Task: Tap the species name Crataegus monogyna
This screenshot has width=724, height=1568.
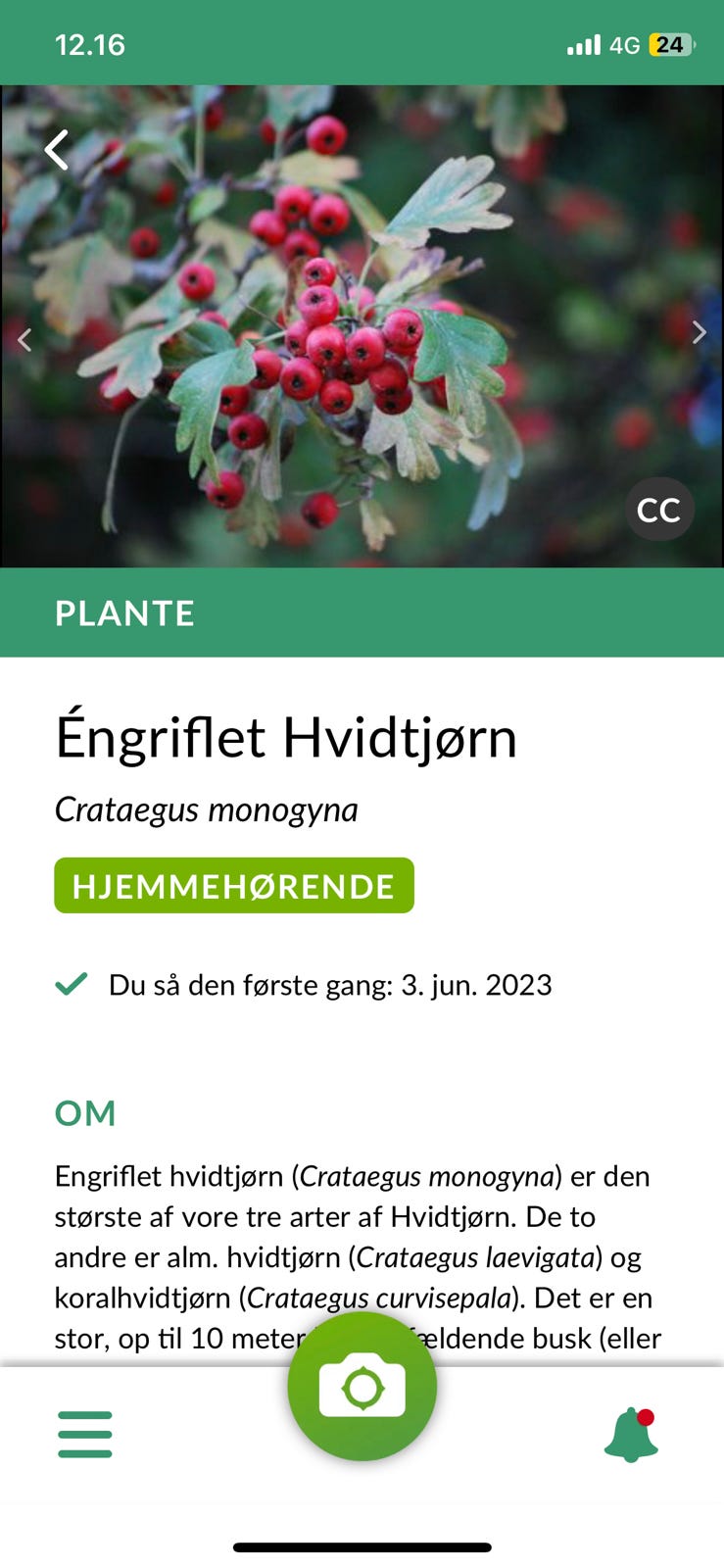Action: coord(206,809)
